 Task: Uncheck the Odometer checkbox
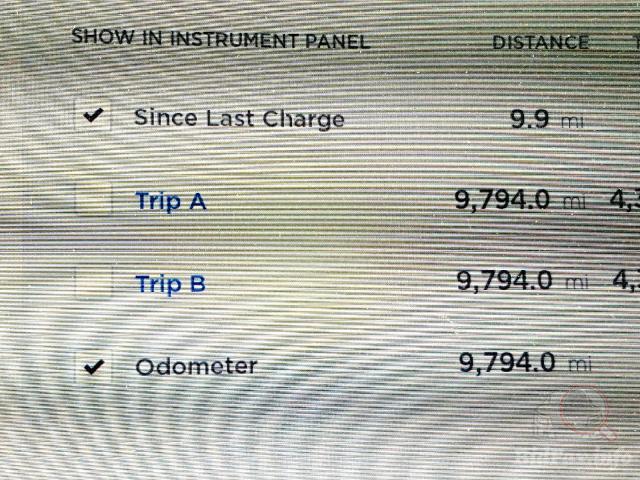click(94, 367)
